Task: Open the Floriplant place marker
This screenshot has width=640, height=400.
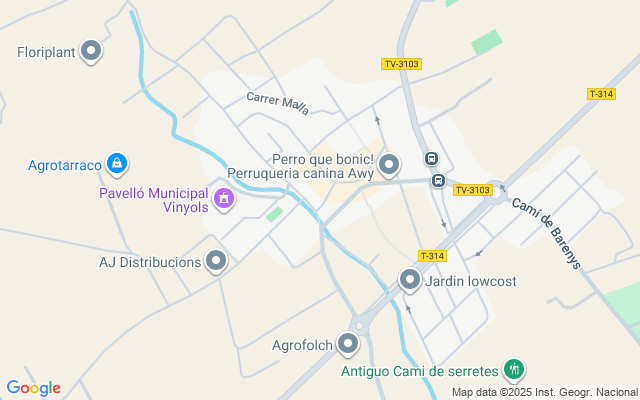Action: [91, 50]
